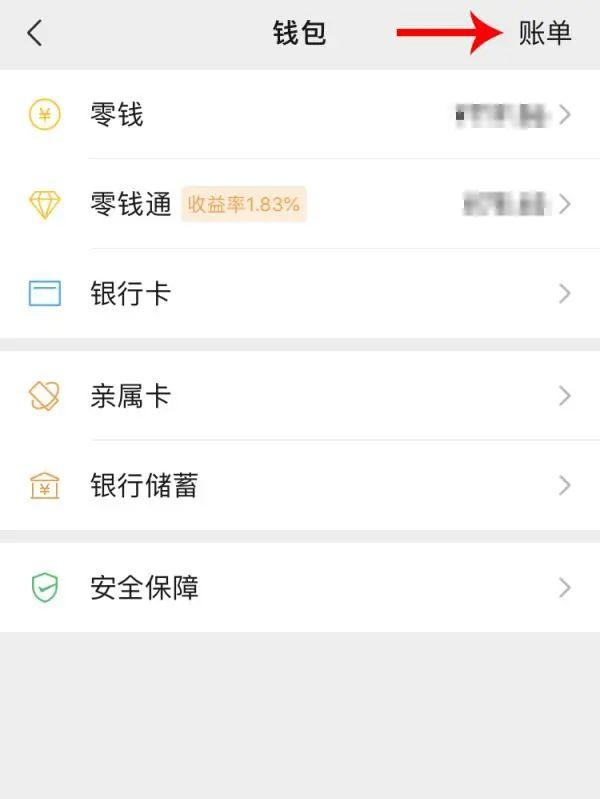View 银行储蓄 options
The width and height of the screenshot is (600, 799).
point(300,486)
